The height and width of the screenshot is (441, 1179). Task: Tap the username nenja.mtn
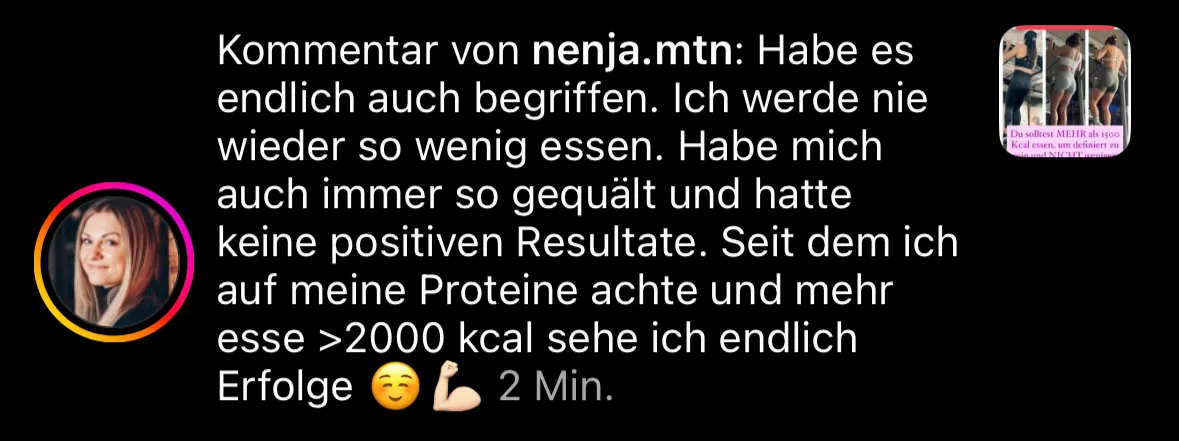tap(630, 53)
